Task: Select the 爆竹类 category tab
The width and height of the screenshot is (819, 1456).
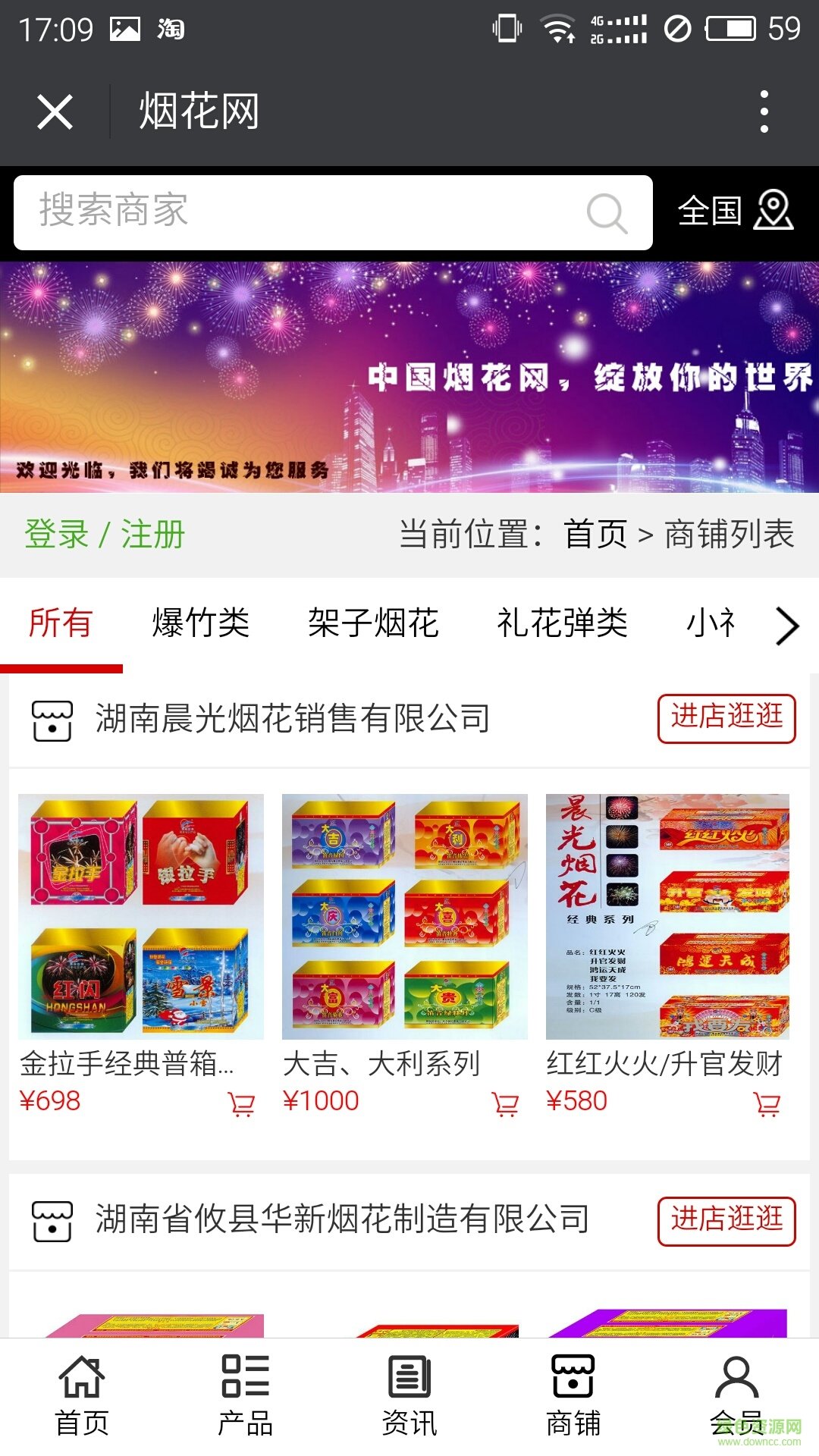Action: click(200, 623)
